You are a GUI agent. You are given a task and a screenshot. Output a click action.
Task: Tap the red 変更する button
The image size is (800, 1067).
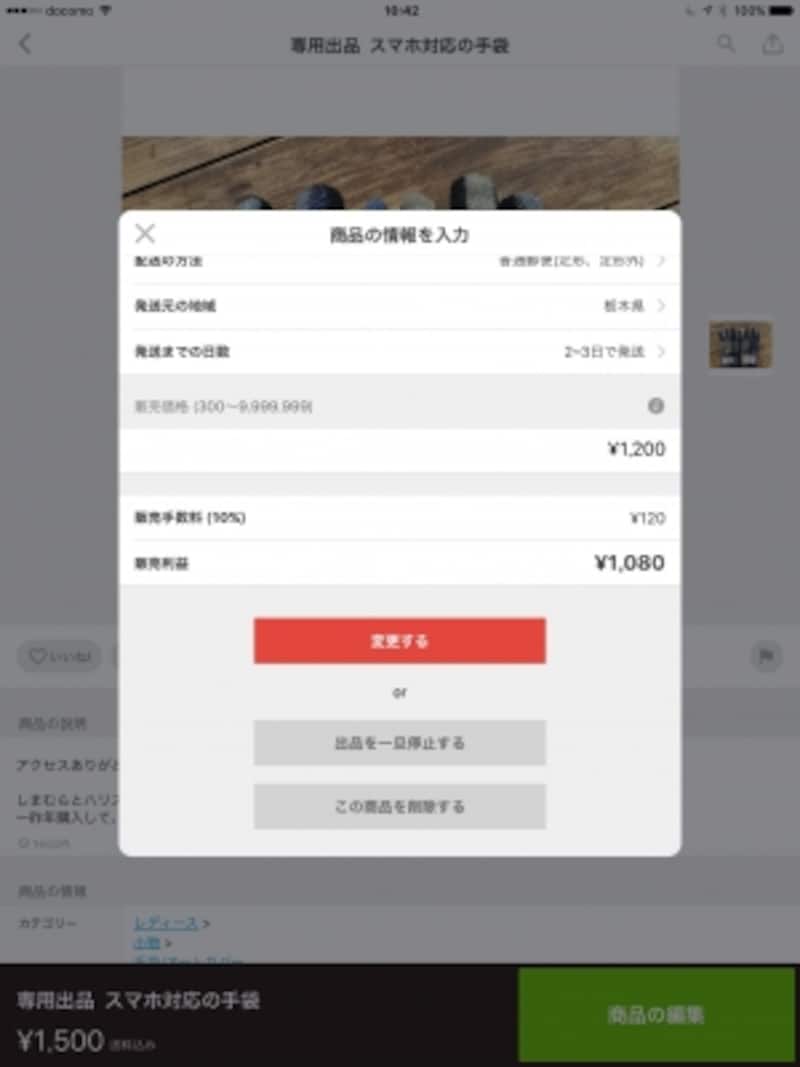point(400,641)
